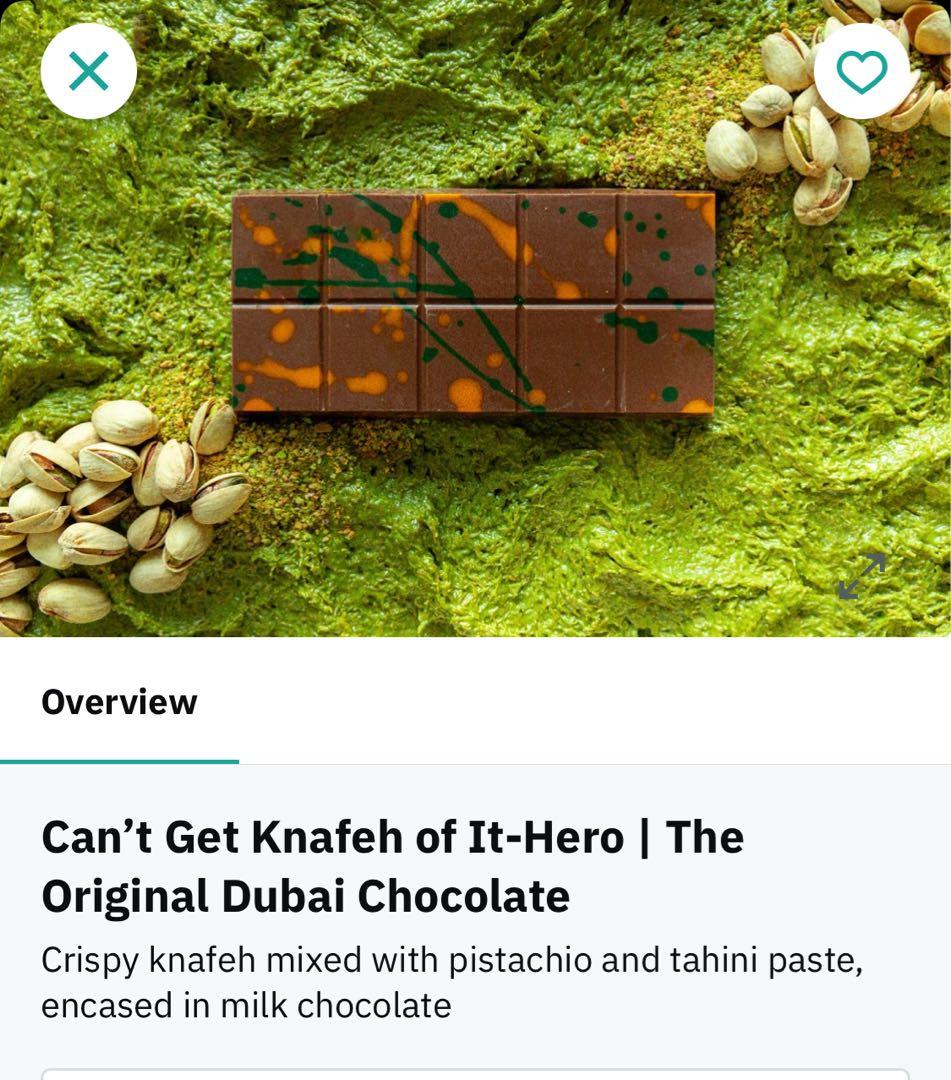This screenshot has width=951, height=1080.
Task: Close the product detail view
Action: (x=88, y=71)
